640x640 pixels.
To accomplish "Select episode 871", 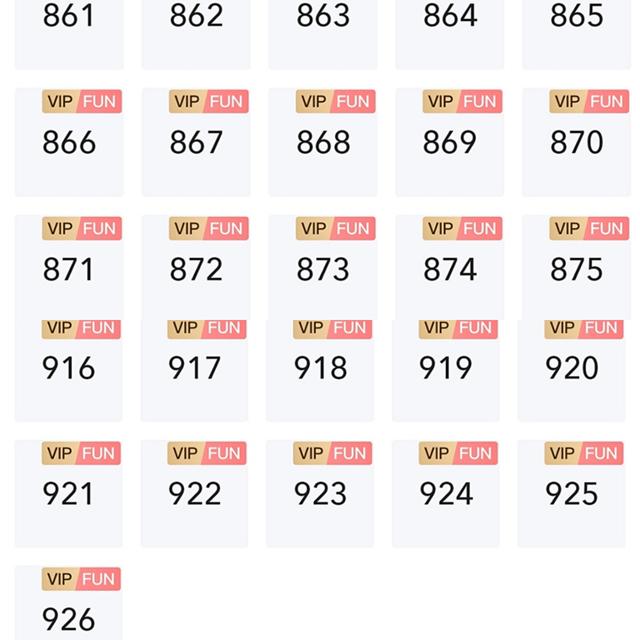I will click(69, 268).
